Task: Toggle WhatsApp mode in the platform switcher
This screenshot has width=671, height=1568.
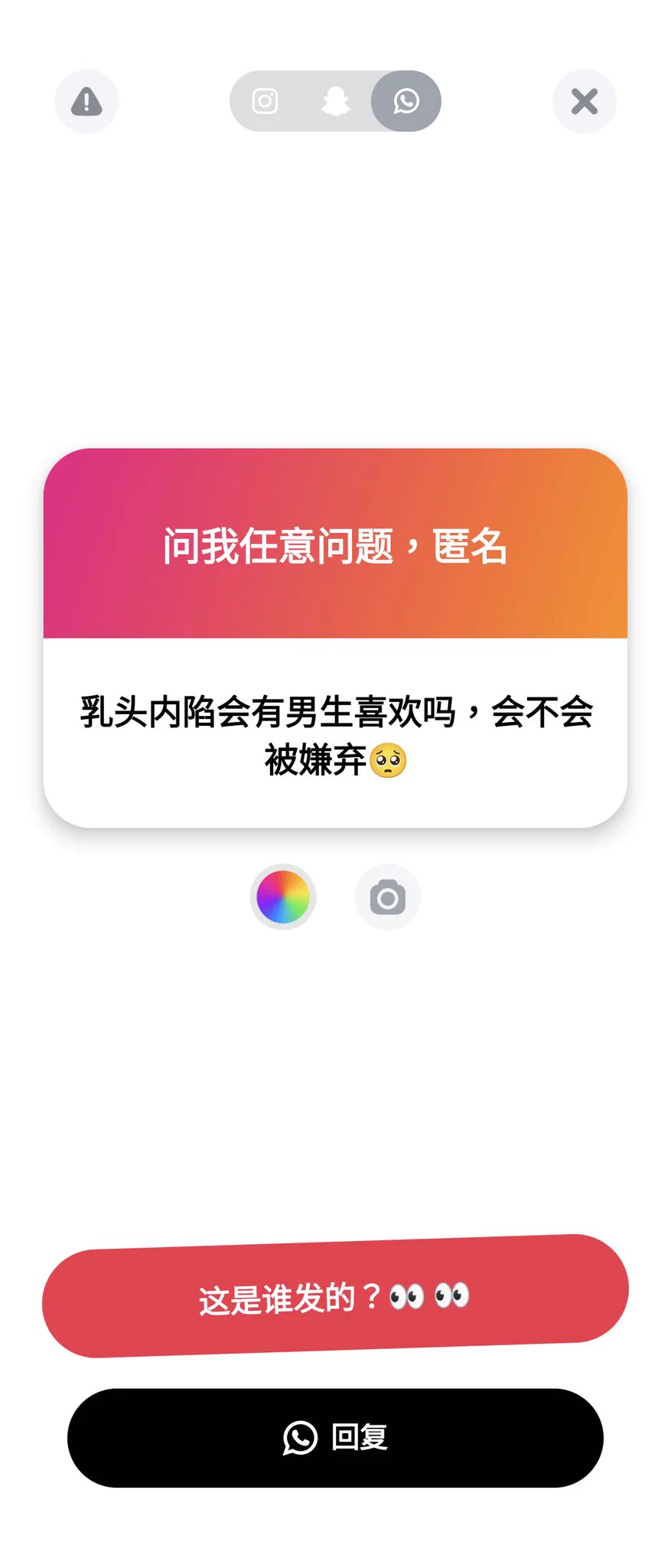Action: (406, 102)
